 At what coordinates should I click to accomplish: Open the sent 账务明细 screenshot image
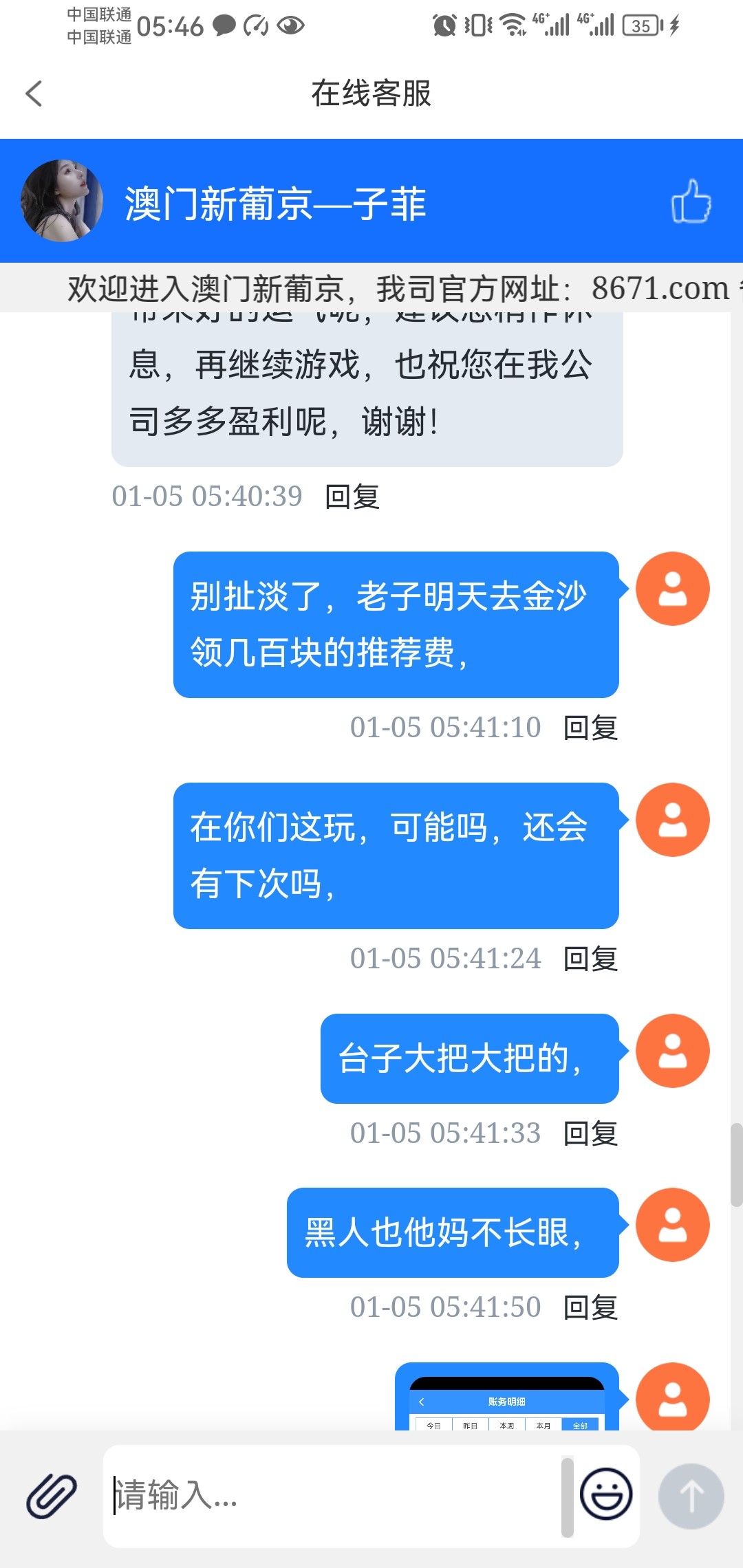(x=507, y=1403)
